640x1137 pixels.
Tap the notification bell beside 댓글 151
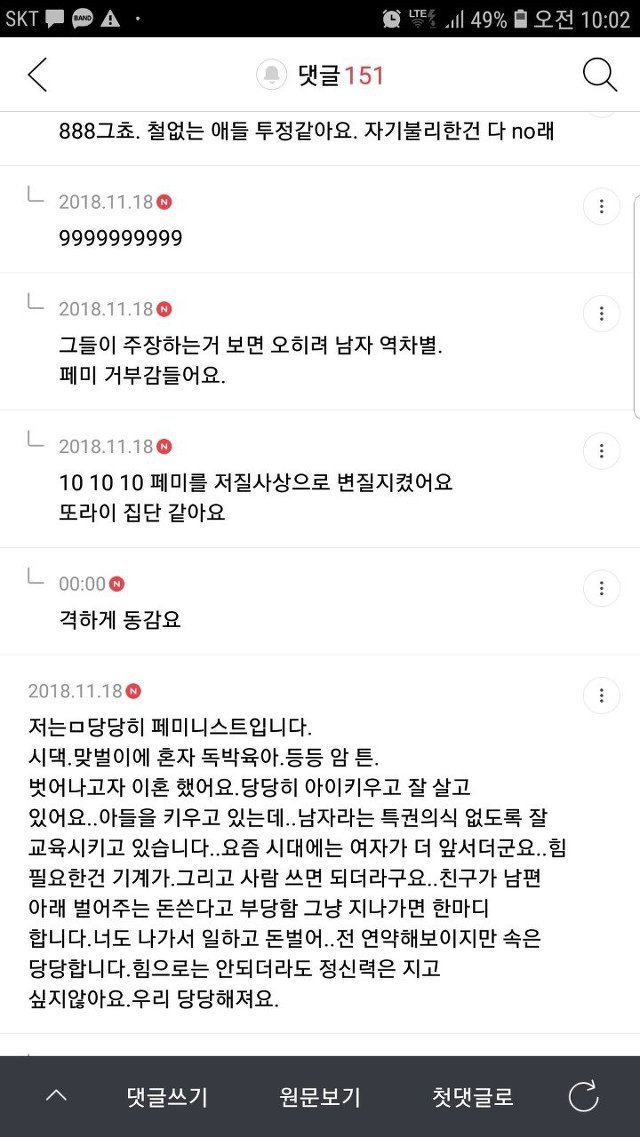272,75
